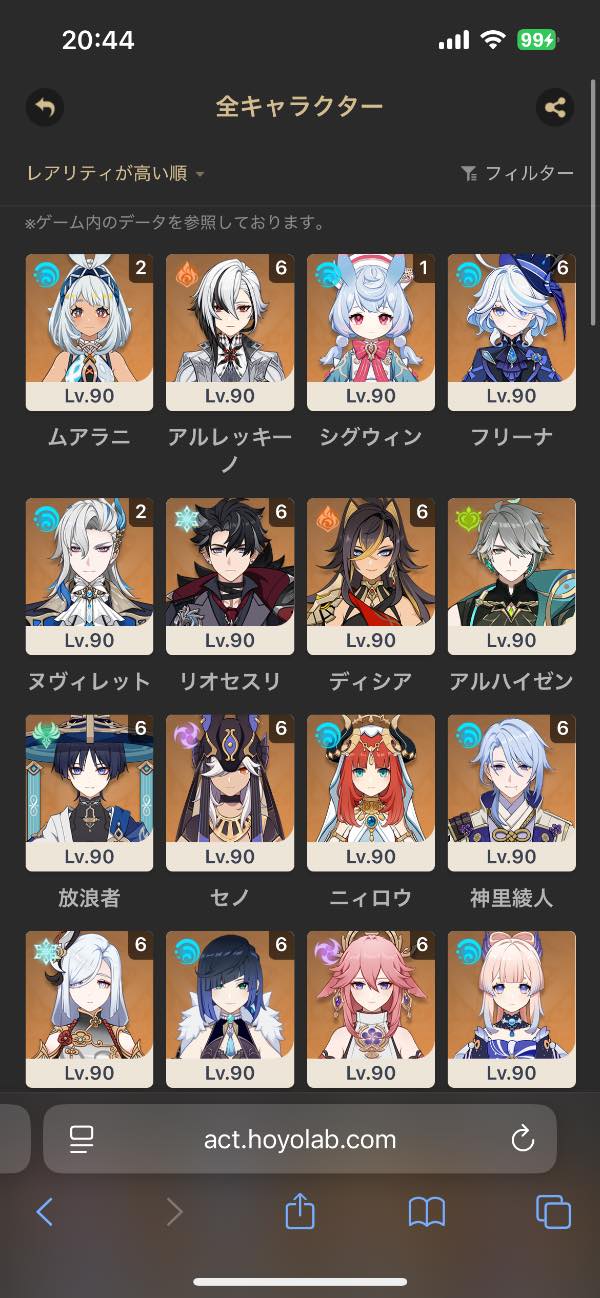Select アルレッキーノ character card

[230, 332]
